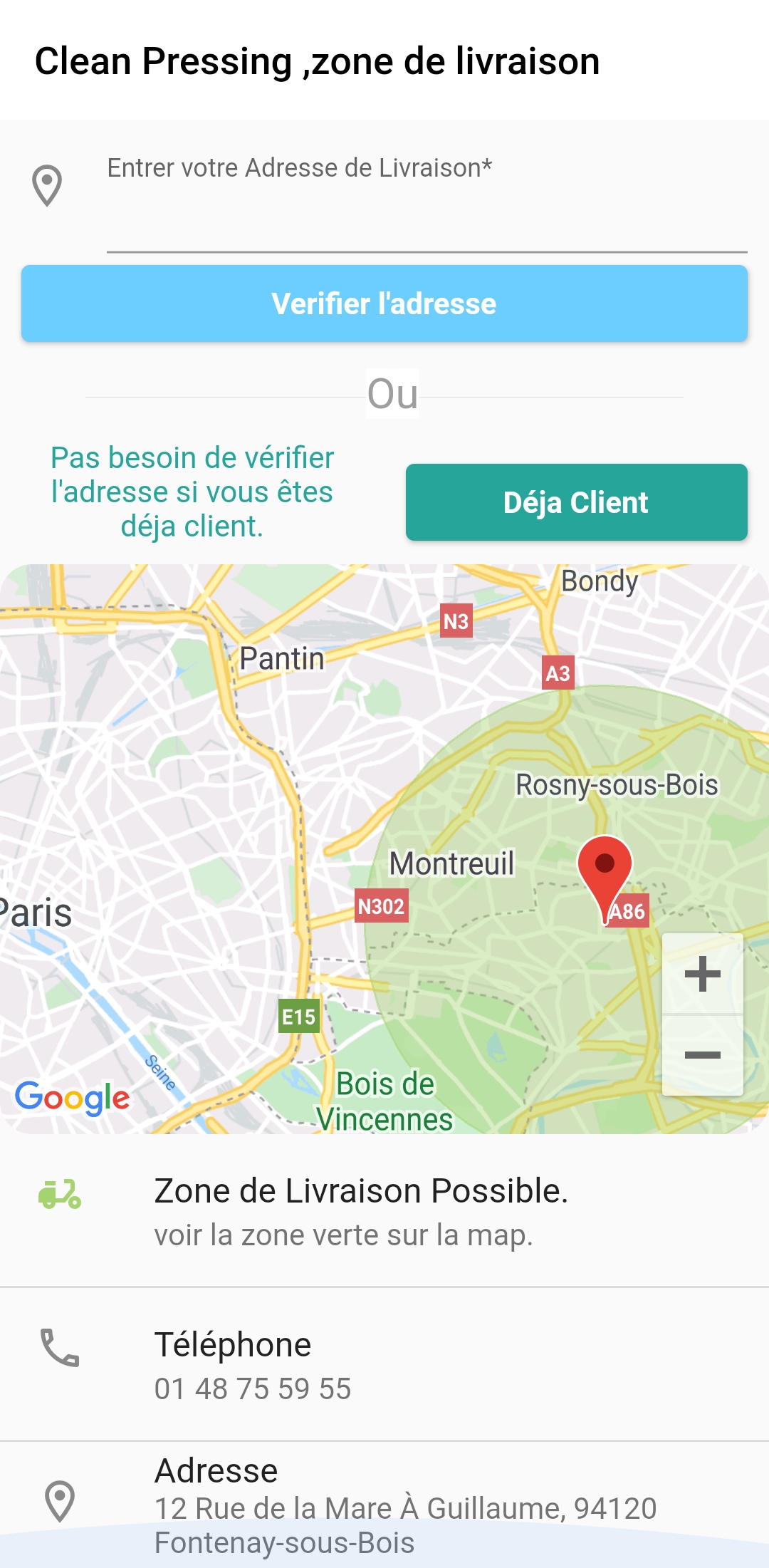Tap the Verifier l'adresse button
769x1568 pixels.
click(x=384, y=303)
